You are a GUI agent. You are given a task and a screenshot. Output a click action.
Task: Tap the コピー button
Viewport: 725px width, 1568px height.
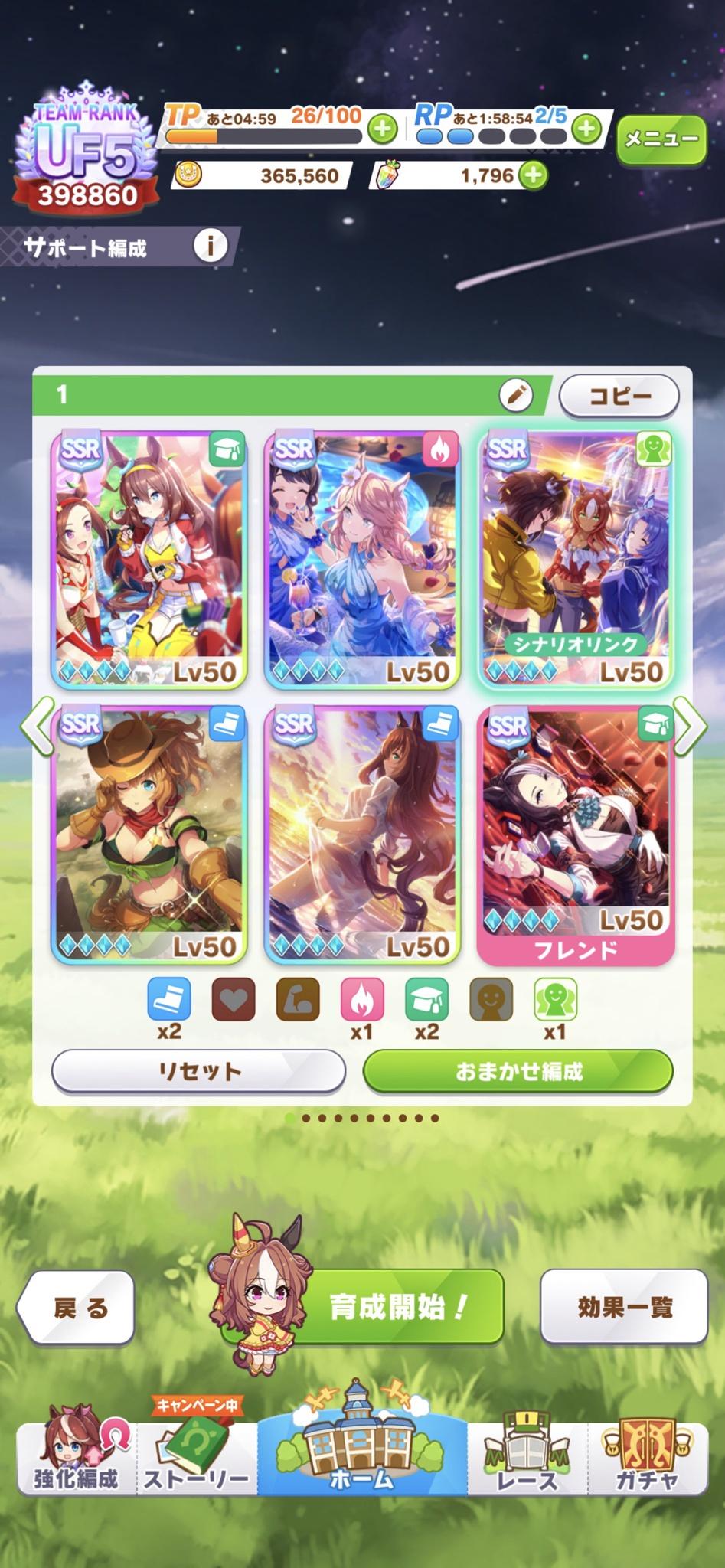pos(619,396)
